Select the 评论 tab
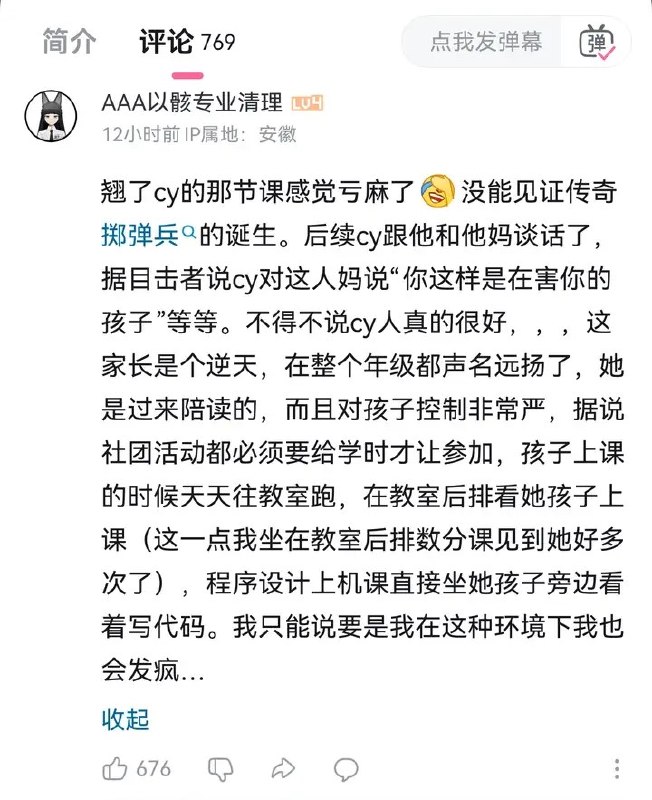The height and width of the screenshot is (800, 652). tap(164, 42)
